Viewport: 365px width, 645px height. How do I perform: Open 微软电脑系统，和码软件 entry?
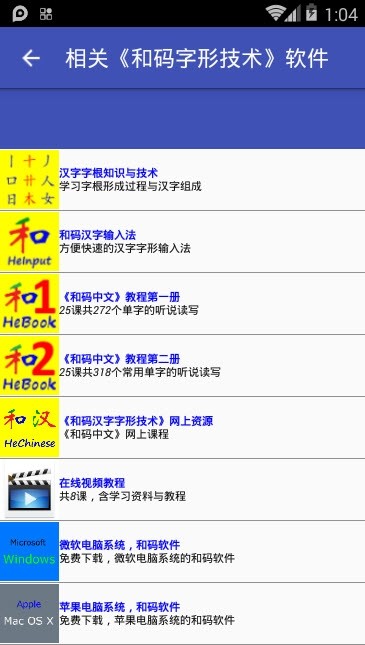point(182,552)
